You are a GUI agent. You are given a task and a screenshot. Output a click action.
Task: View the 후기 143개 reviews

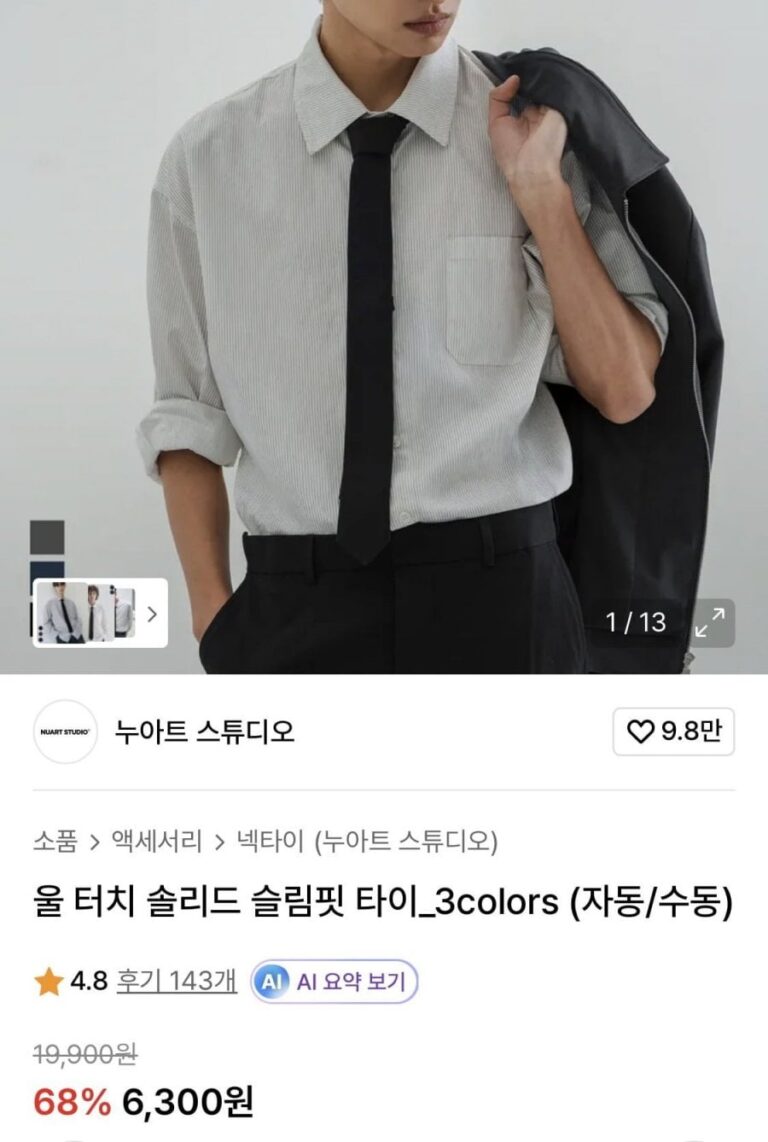click(177, 981)
